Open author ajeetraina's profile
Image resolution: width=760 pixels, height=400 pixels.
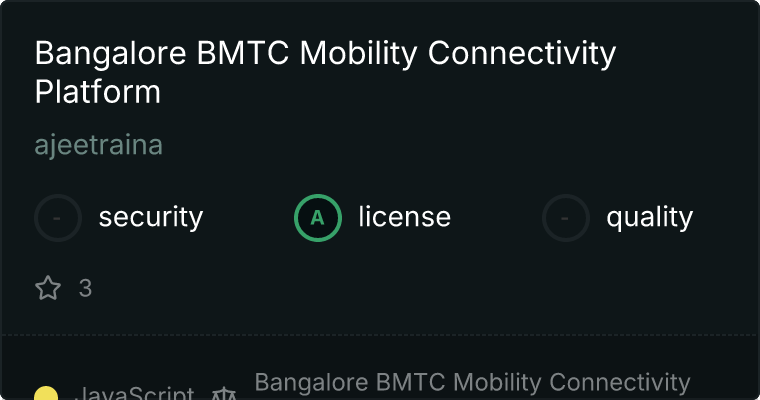[x=99, y=145]
